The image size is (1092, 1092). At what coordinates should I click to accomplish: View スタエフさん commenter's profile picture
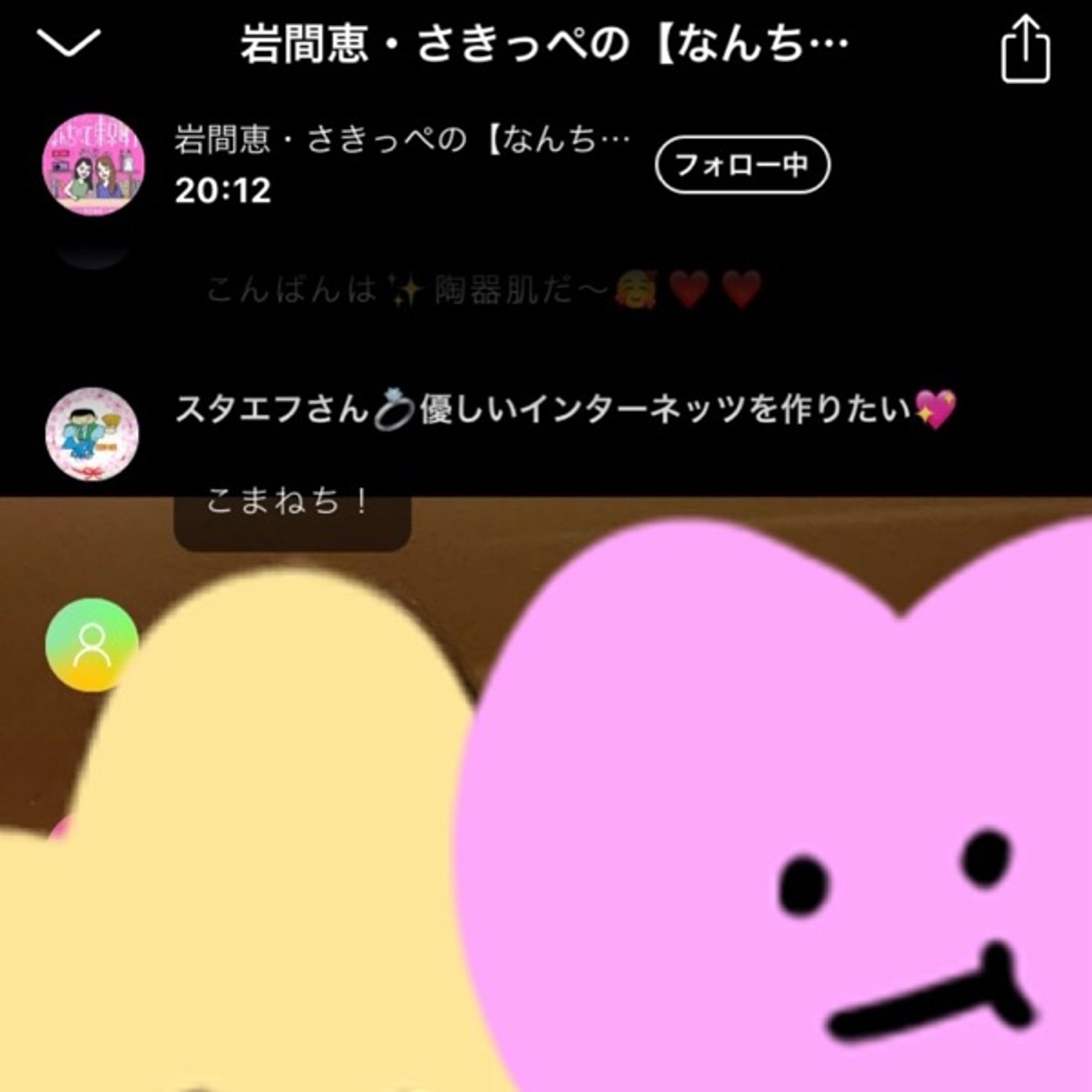tap(92, 434)
